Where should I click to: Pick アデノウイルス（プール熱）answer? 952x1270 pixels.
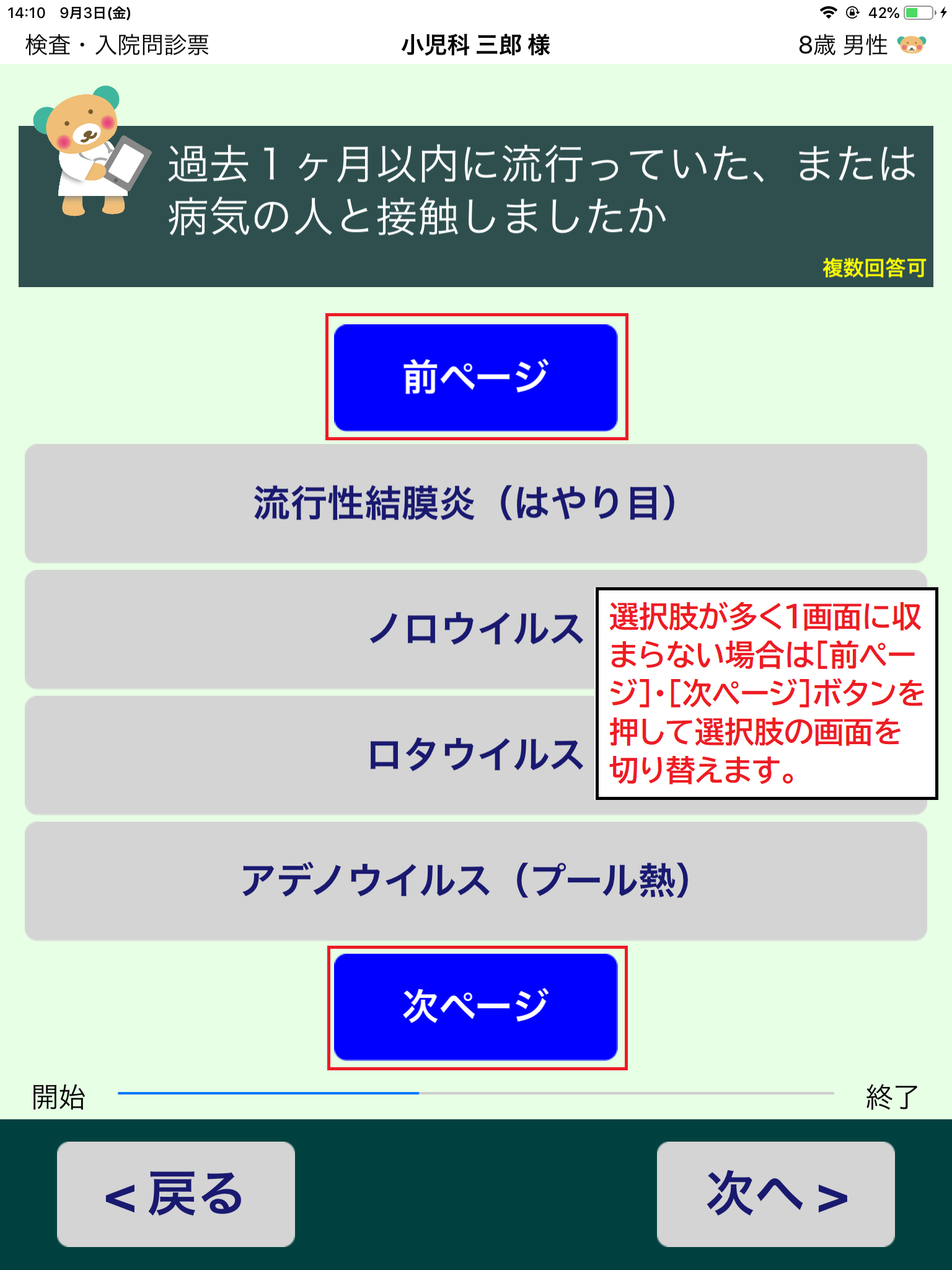(x=475, y=881)
